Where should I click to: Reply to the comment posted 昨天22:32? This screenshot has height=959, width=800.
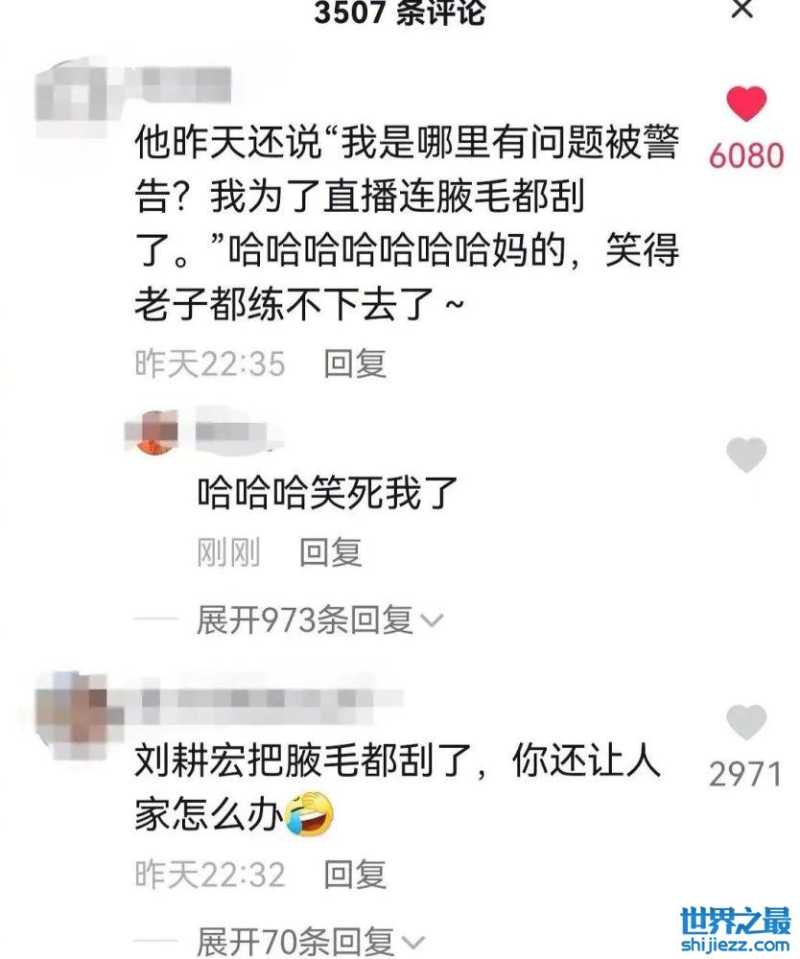[x=354, y=876]
